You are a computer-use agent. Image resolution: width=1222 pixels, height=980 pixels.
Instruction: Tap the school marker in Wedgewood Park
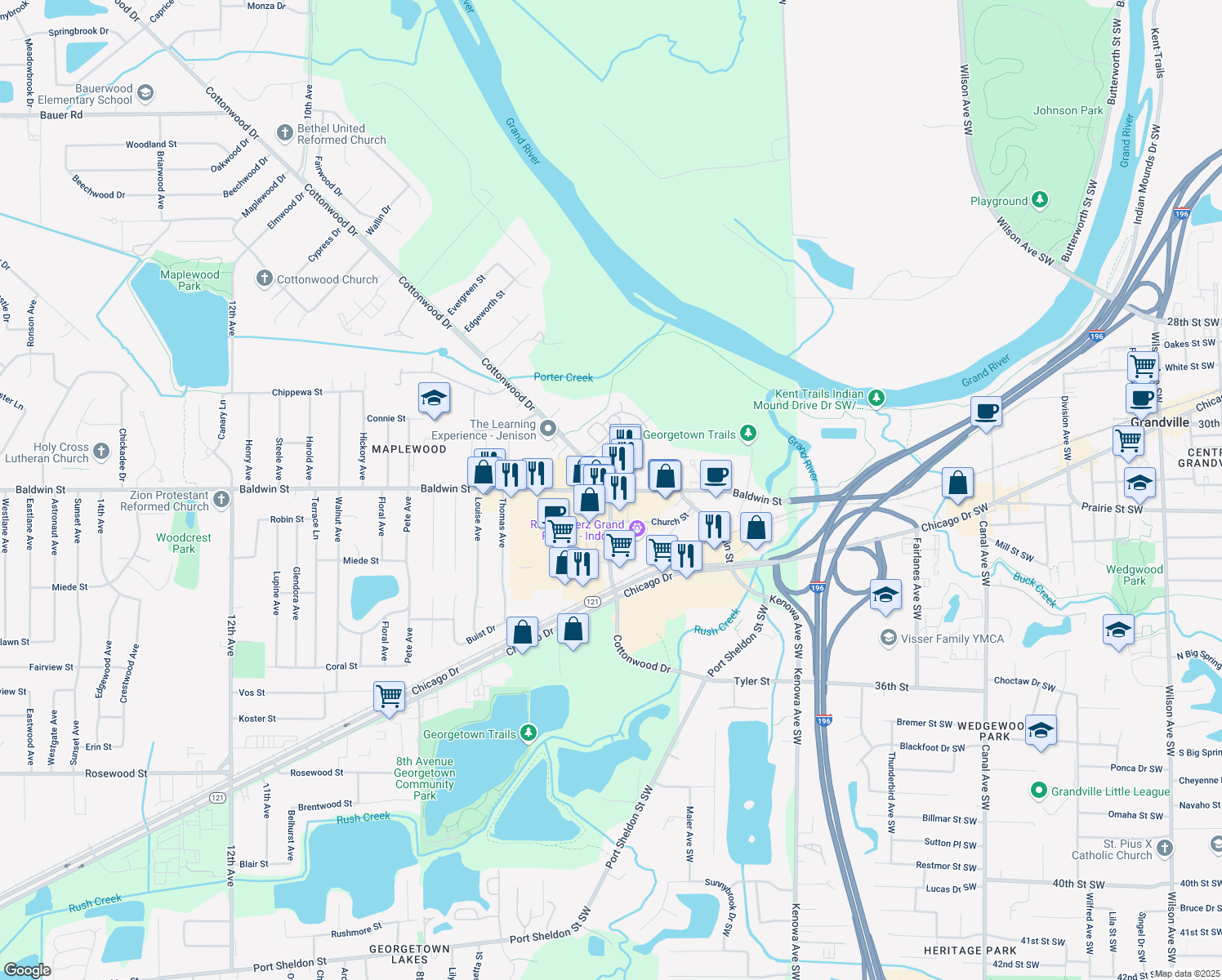1040,730
